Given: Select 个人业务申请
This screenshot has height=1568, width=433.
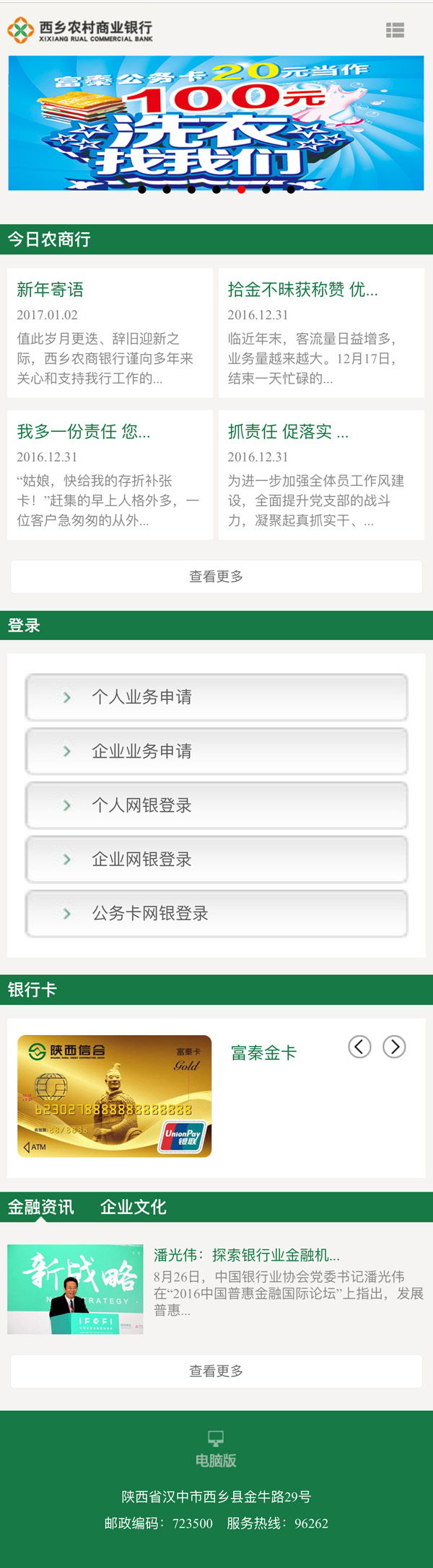Looking at the screenshot, I should coord(216,697).
